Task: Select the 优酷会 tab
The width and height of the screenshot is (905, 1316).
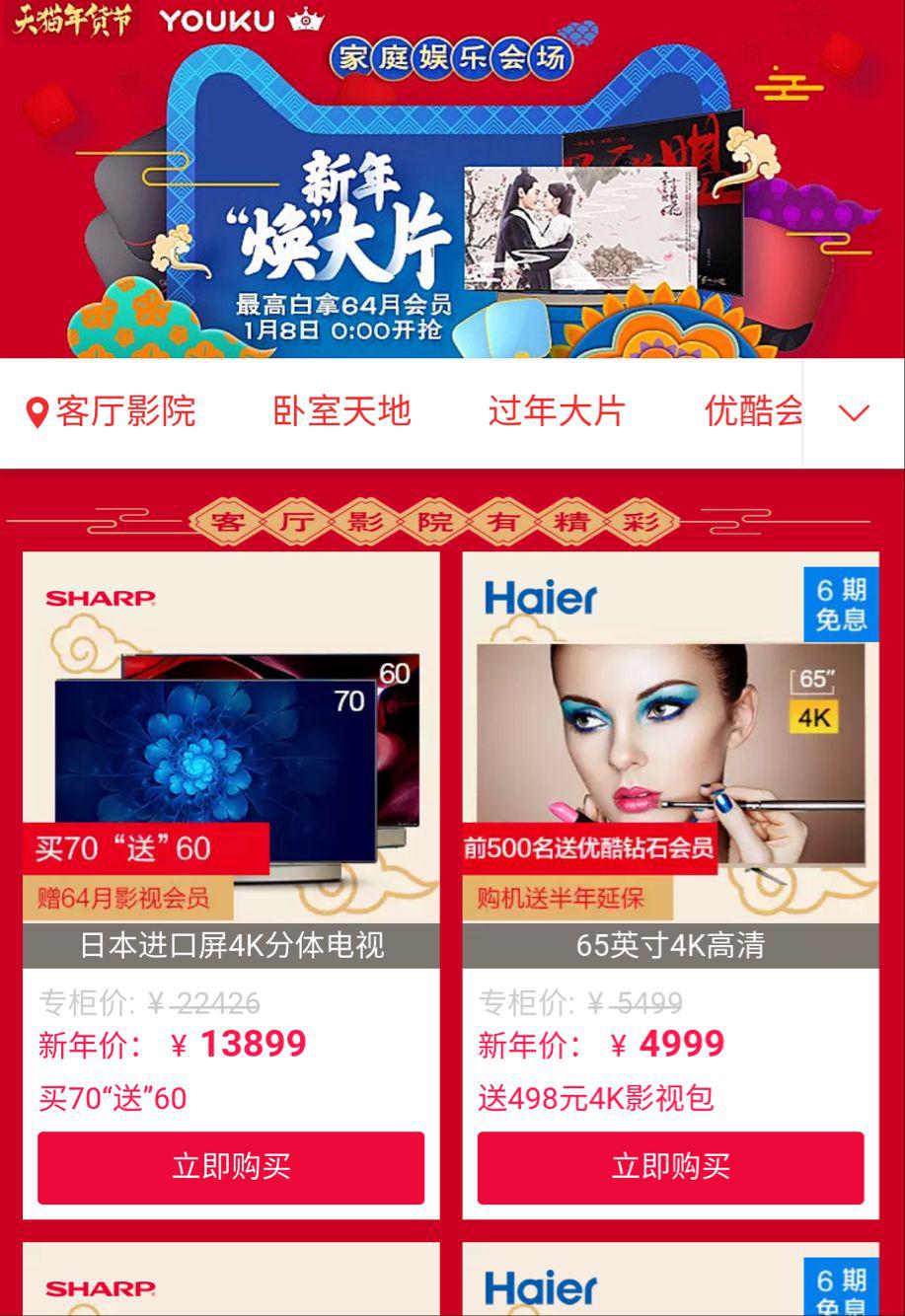Action: point(753,412)
